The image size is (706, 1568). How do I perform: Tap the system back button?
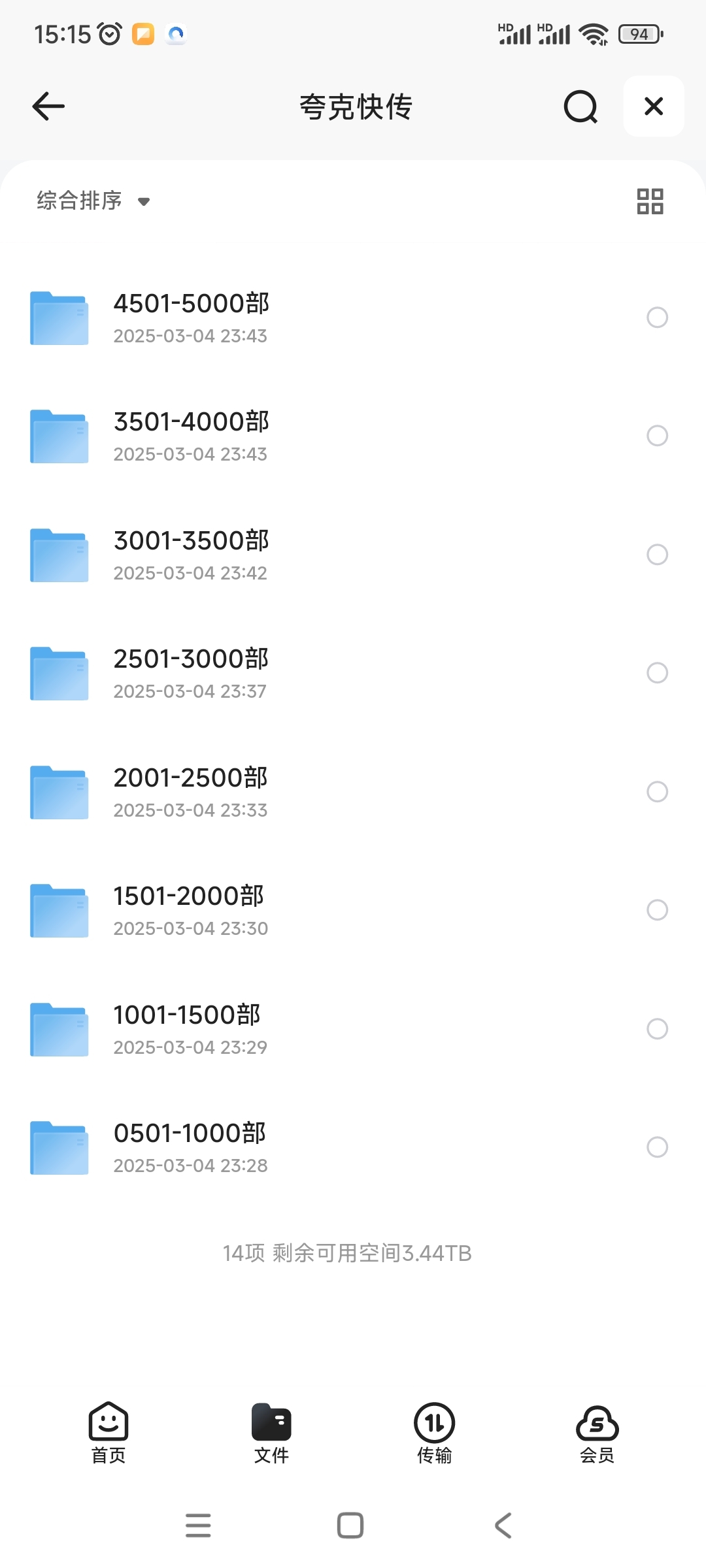503,1526
